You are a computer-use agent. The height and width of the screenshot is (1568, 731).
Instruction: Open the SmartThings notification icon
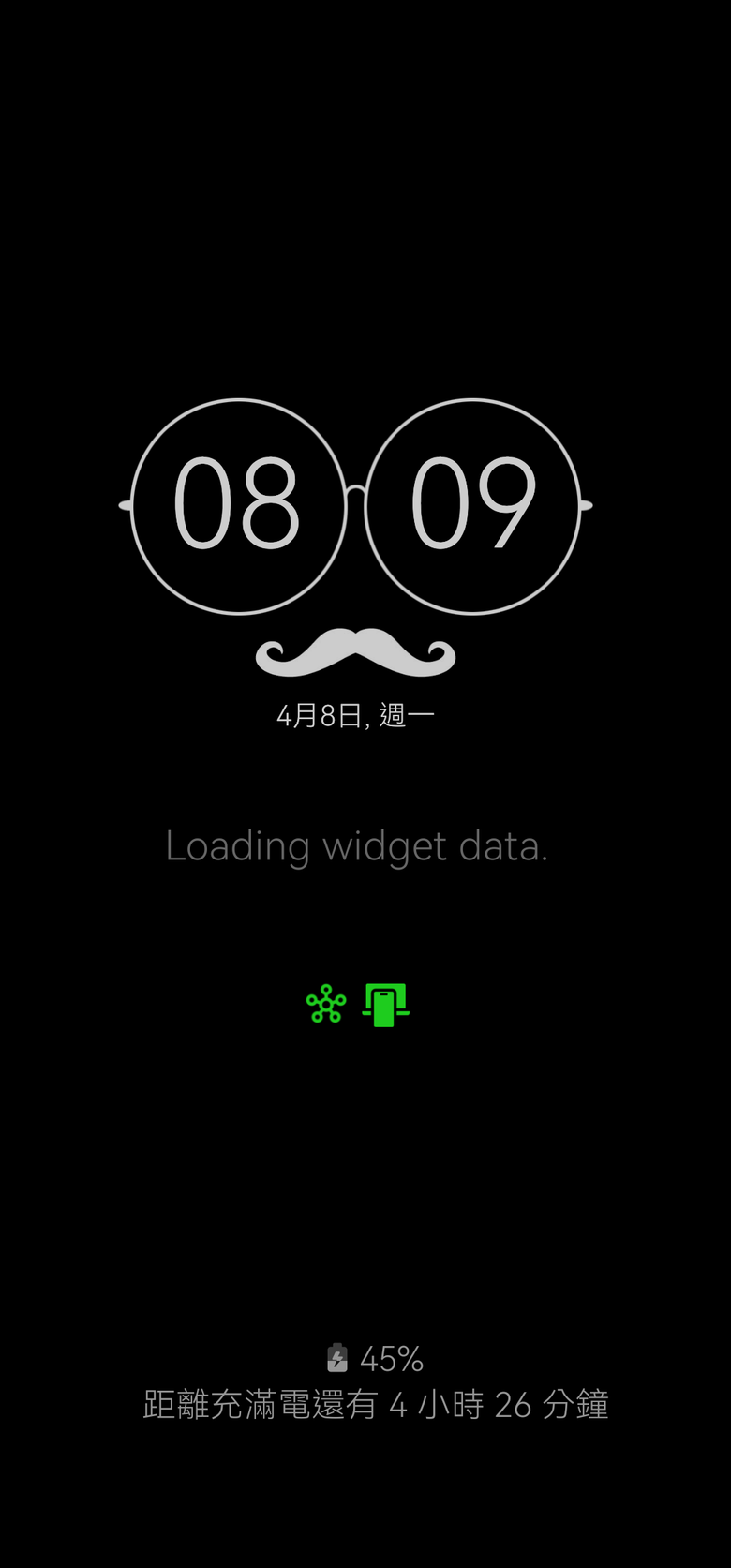(326, 1005)
